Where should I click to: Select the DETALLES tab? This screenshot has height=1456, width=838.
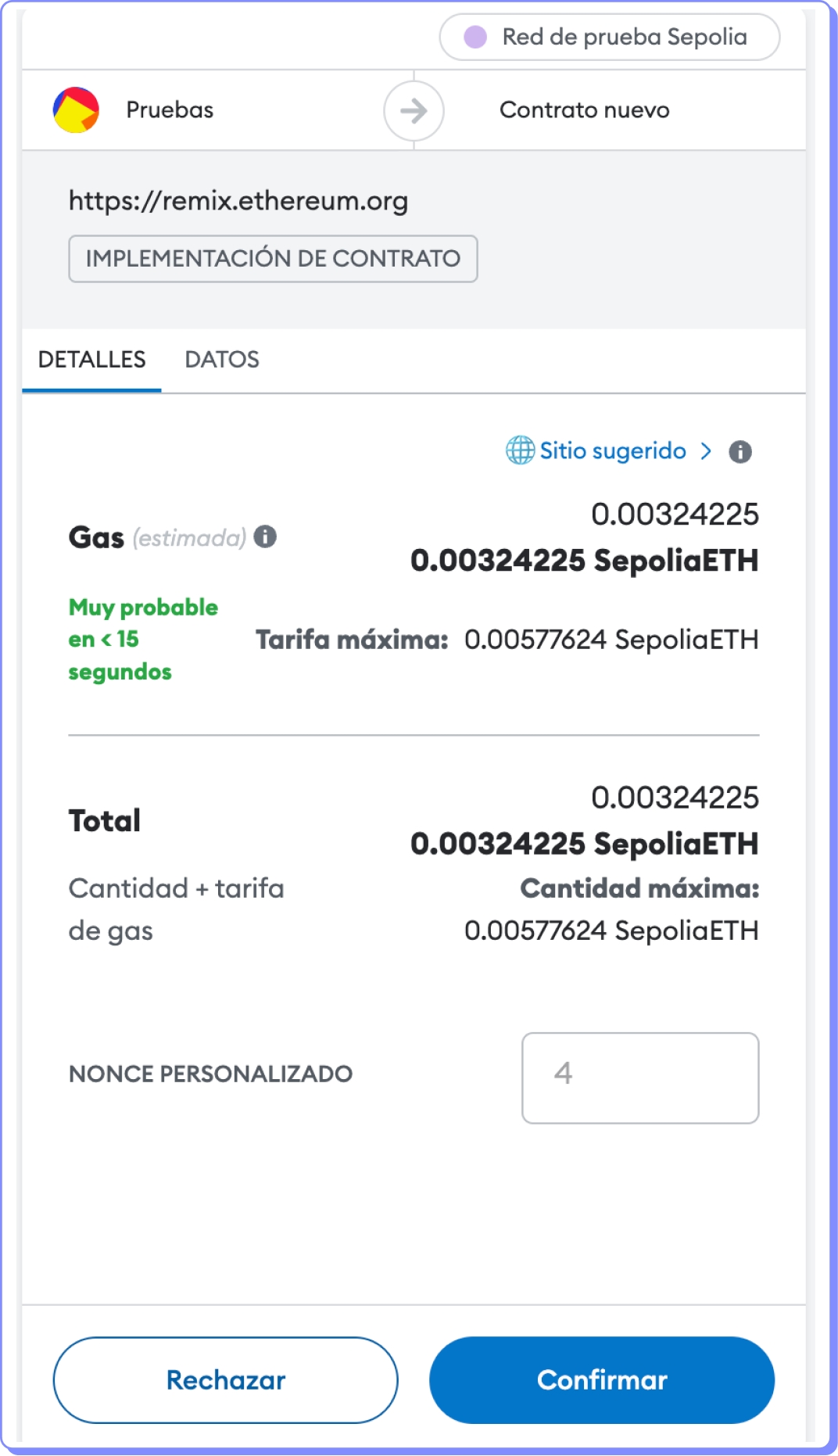coord(91,360)
